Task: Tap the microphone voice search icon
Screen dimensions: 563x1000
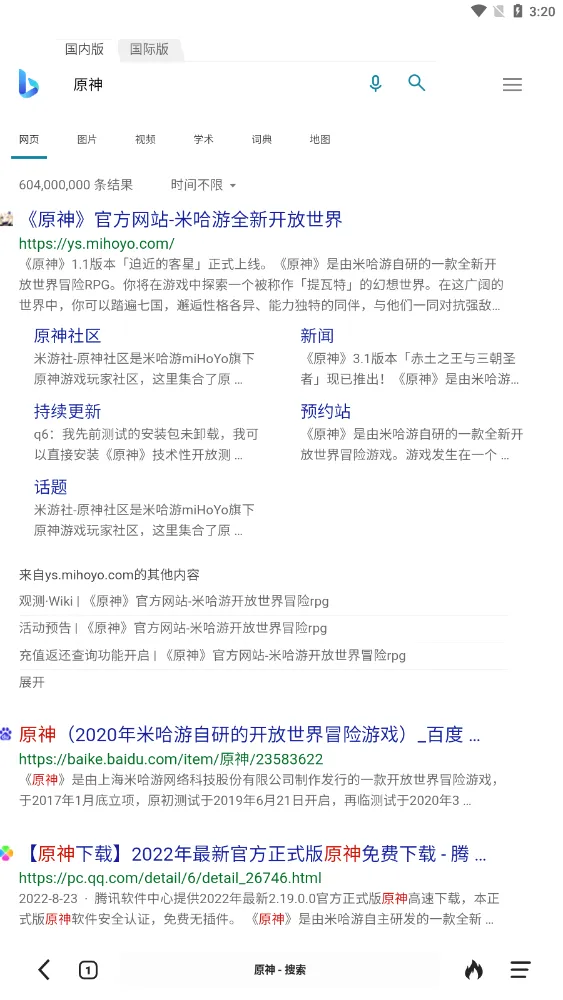Action: 376,84
